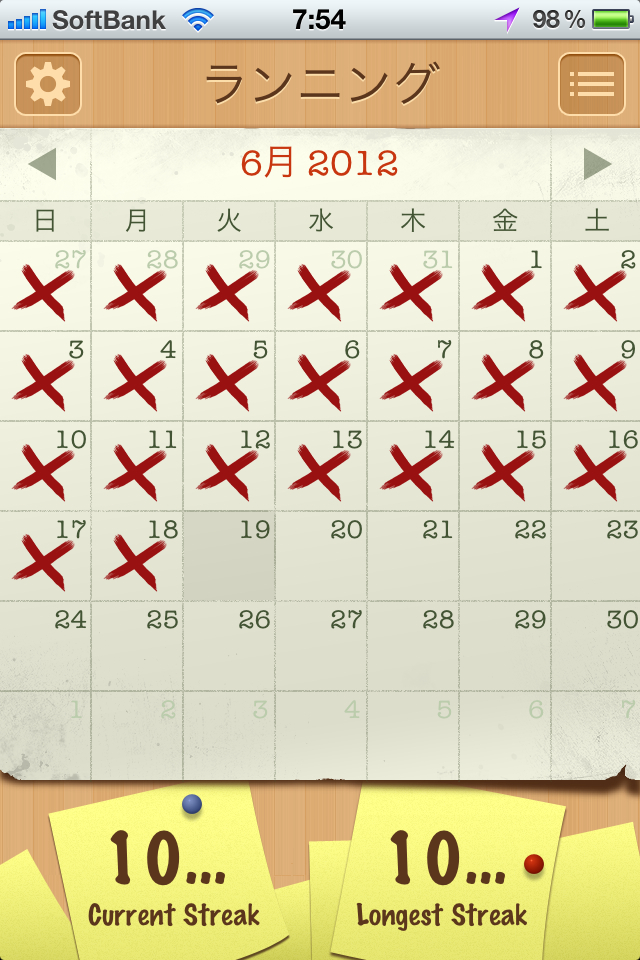640x960 pixels.
Task: Go to the previous month
Action: click(x=43, y=164)
